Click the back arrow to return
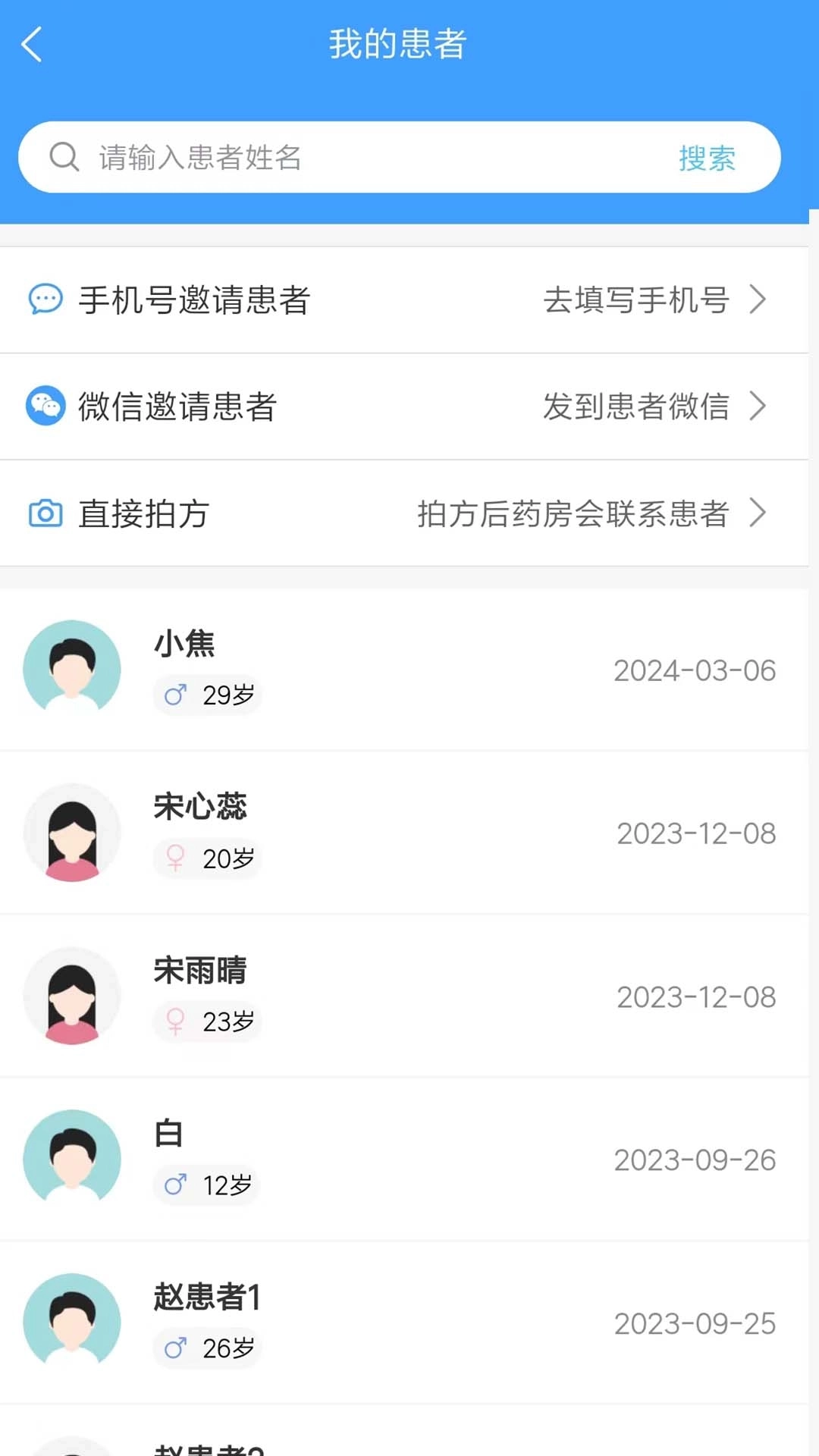This screenshot has height=1456, width=819. coord(31,44)
